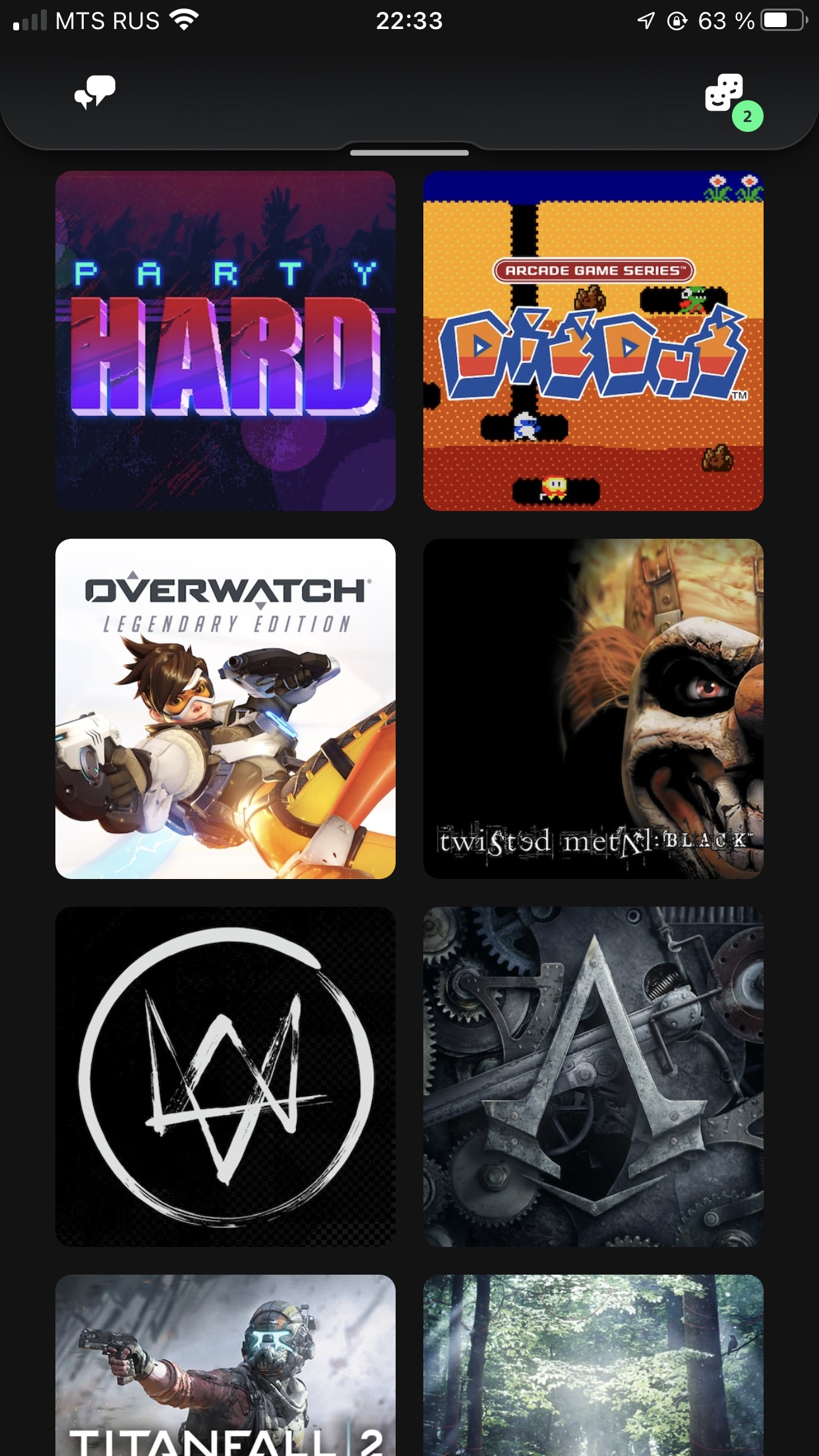The width and height of the screenshot is (819, 1456).
Task: View the Twisted Metal: Black tile
Action: tap(593, 709)
